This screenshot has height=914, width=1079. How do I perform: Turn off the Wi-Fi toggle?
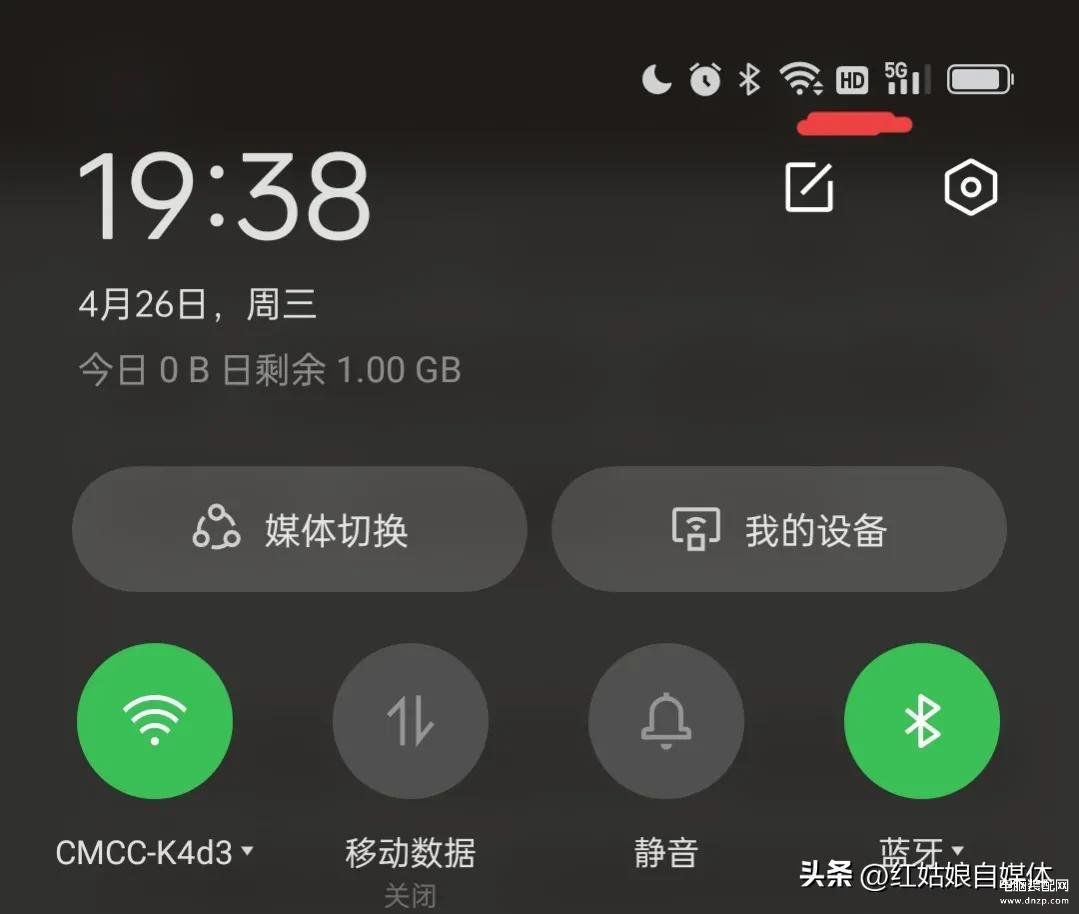pyautogui.click(x=155, y=721)
